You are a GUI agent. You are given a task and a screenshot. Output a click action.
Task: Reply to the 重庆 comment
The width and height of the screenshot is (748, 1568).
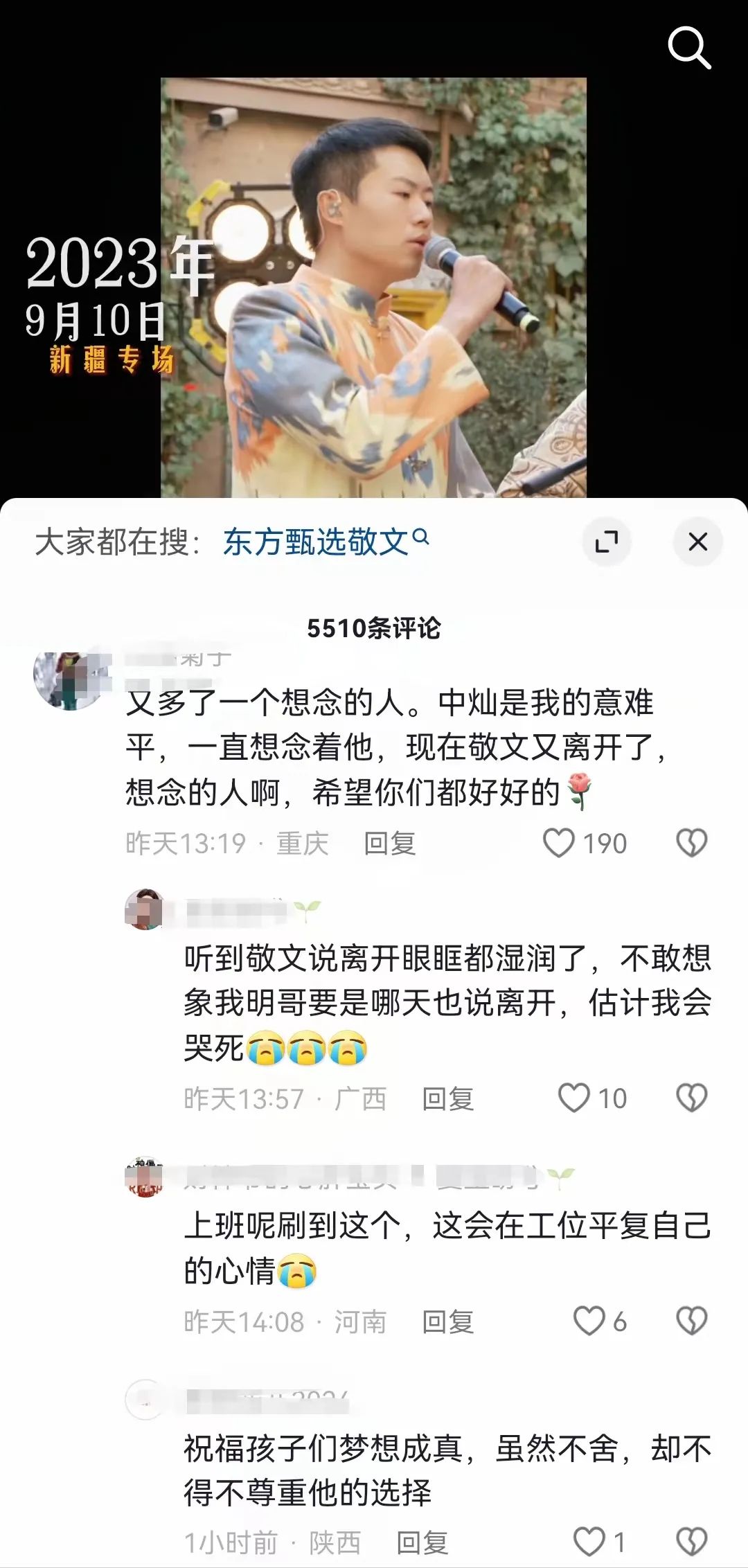pos(389,844)
